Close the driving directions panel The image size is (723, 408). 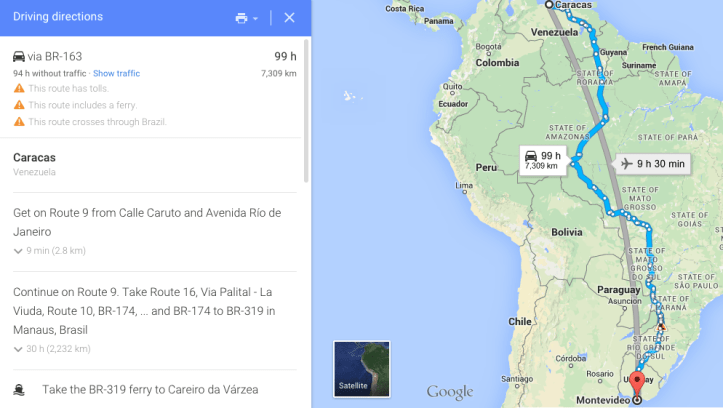pyautogui.click(x=289, y=18)
